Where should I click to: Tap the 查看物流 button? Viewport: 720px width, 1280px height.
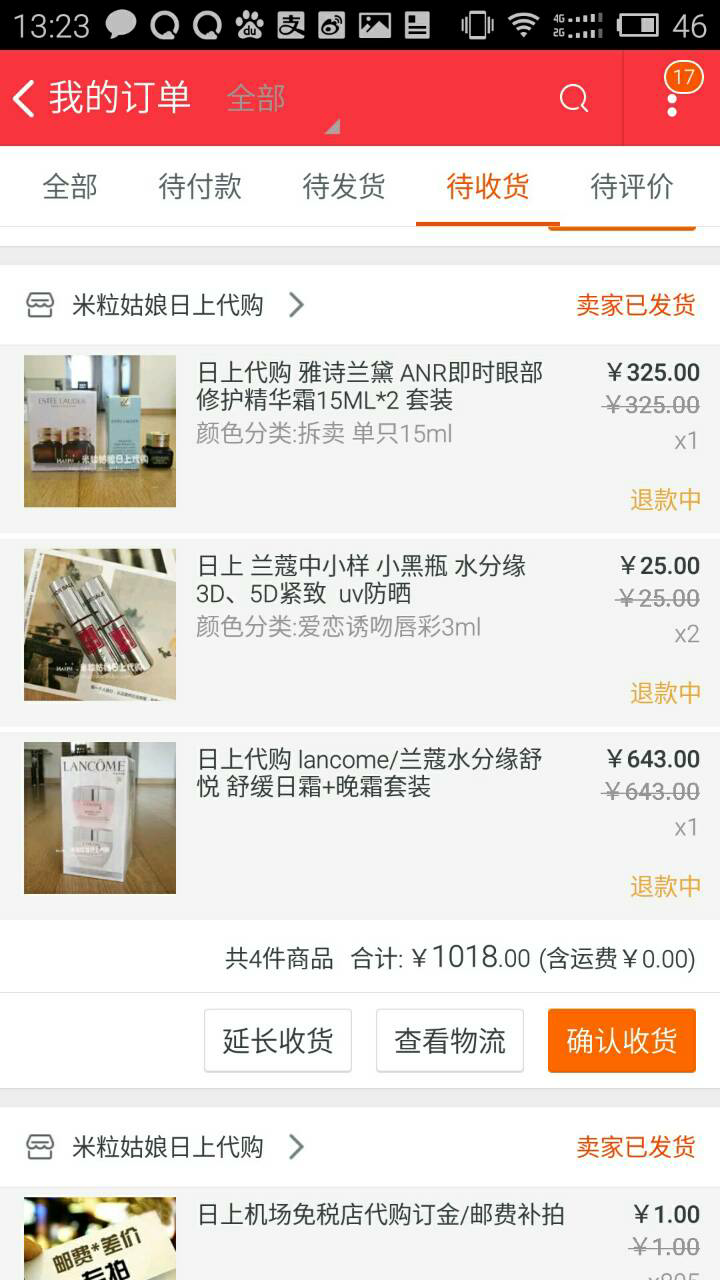click(x=449, y=1040)
